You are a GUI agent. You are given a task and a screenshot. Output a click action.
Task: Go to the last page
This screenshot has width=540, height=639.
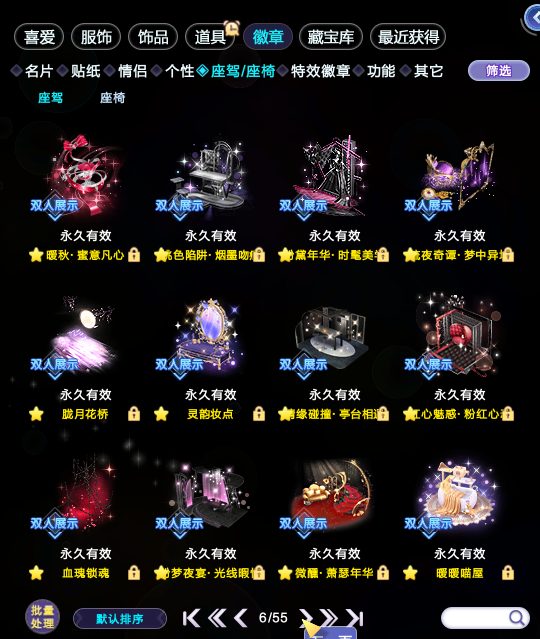point(355,618)
